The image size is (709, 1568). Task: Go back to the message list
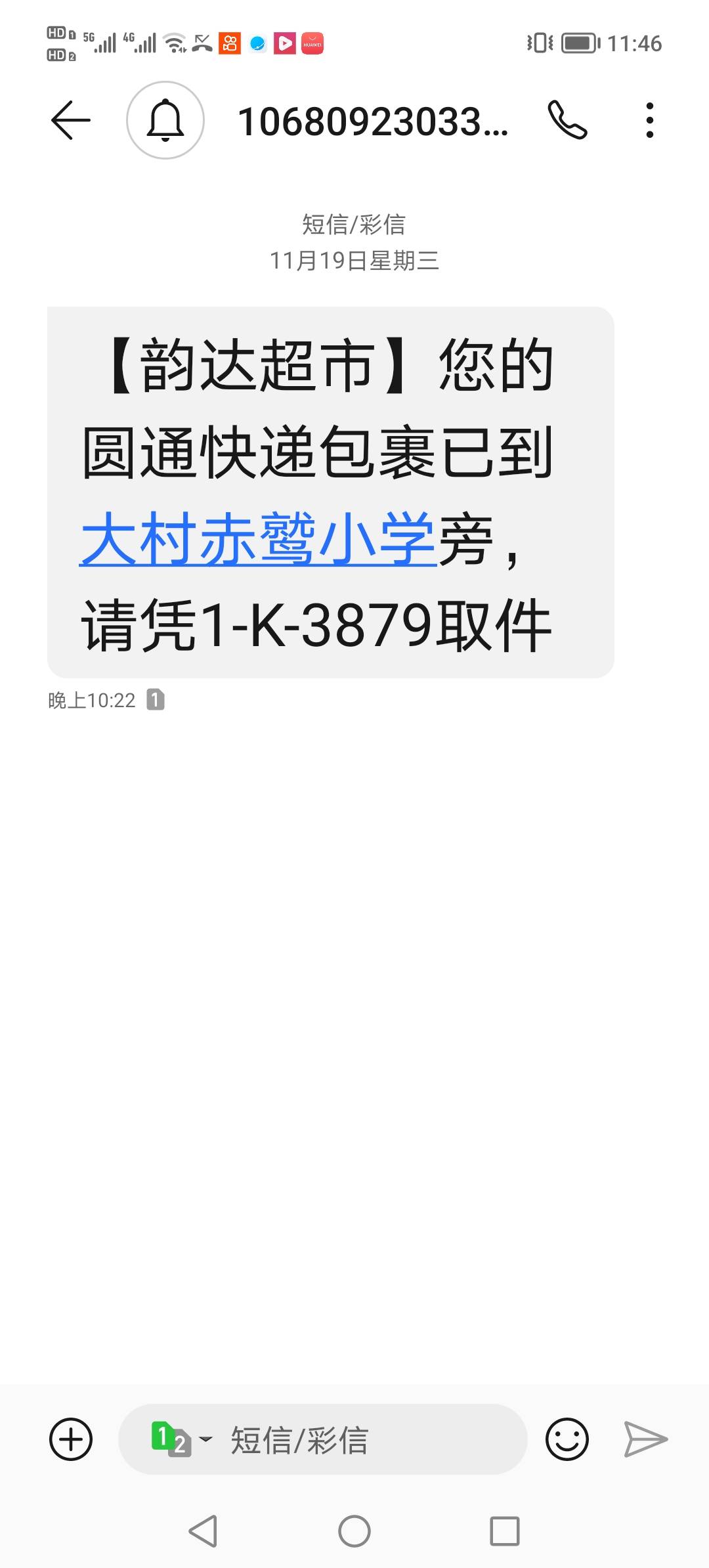[70, 120]
